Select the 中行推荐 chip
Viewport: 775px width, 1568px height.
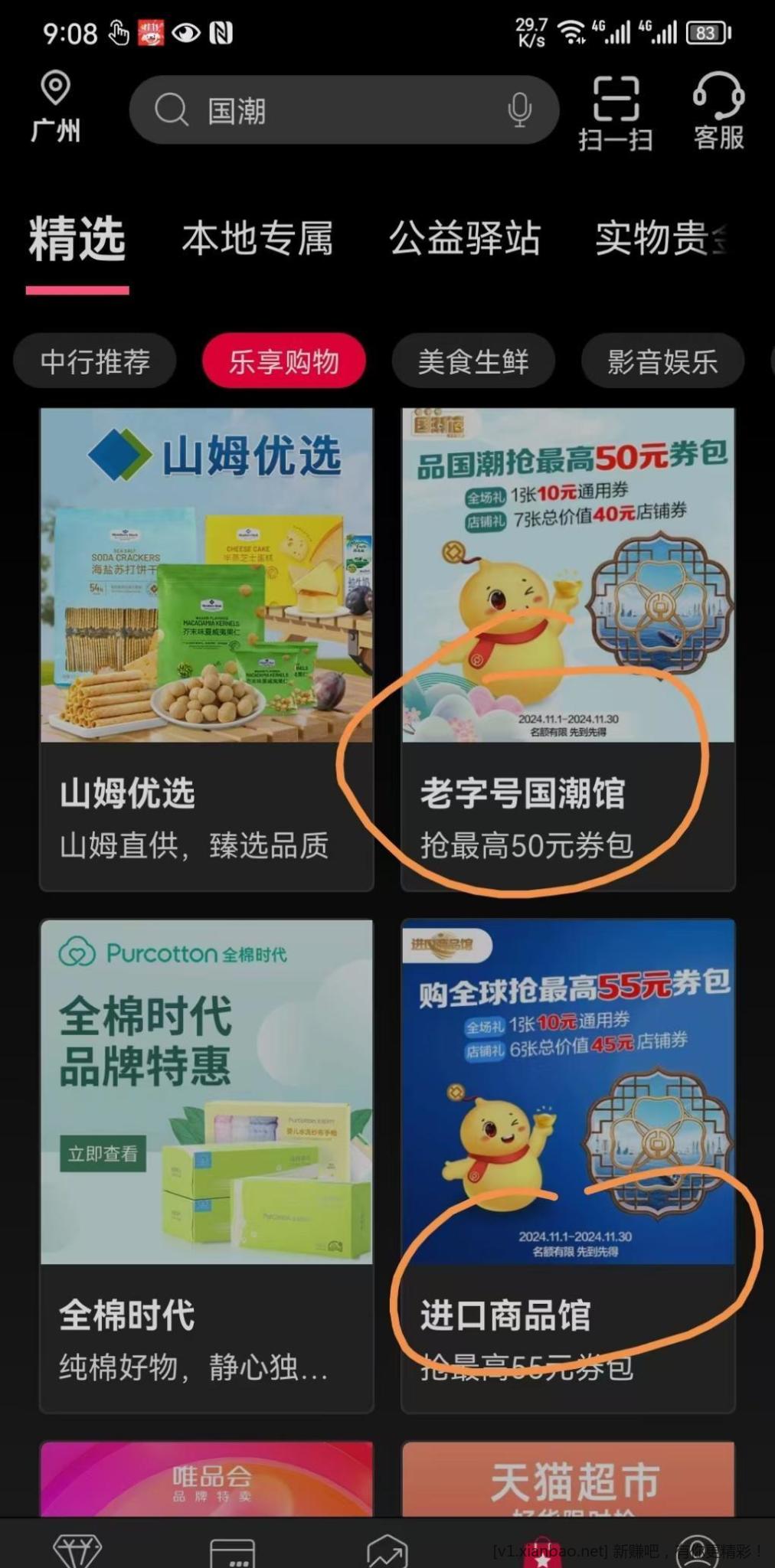pyautogui.click(x=95, y=361)
